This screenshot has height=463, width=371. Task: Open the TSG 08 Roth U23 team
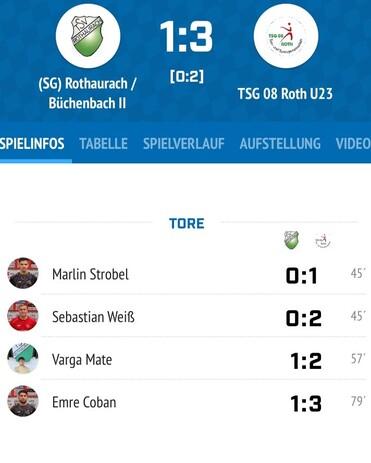pyautogui.click(x=285, y=94)
